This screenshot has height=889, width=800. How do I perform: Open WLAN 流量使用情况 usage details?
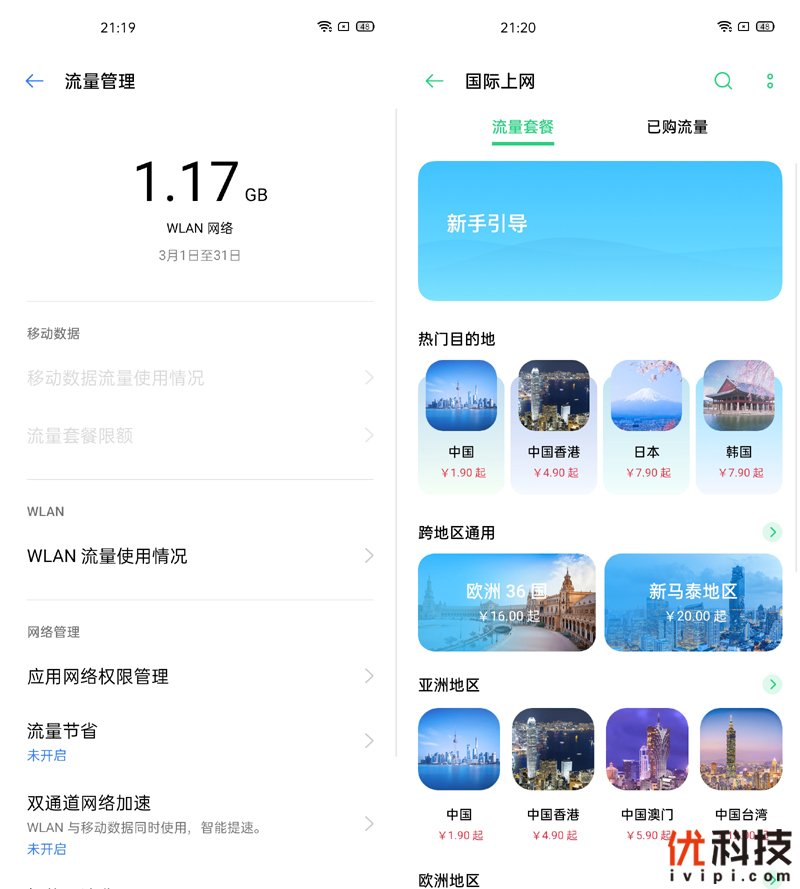tap(200, 556)
